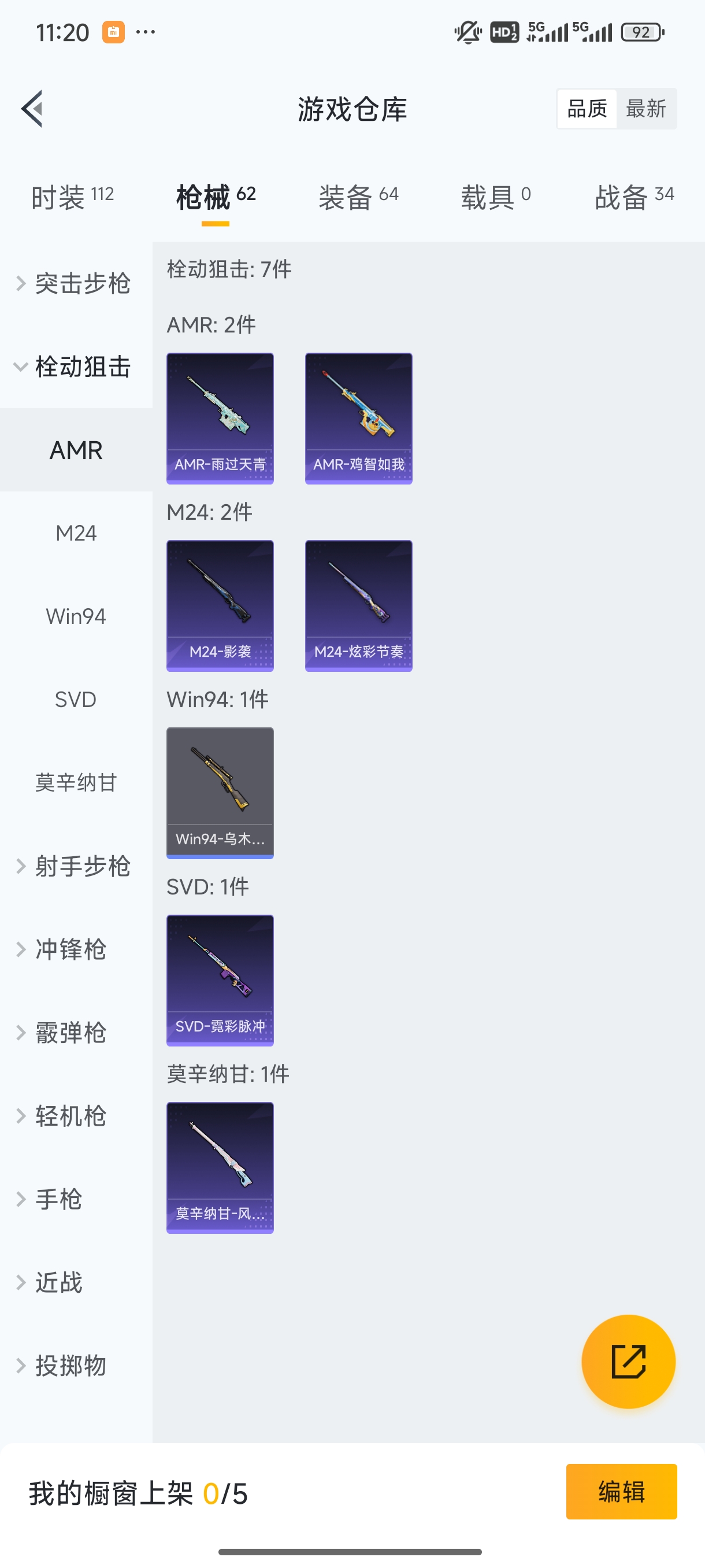
Task: Switch sorting to 最新
Action: click(x=647, y=108)
